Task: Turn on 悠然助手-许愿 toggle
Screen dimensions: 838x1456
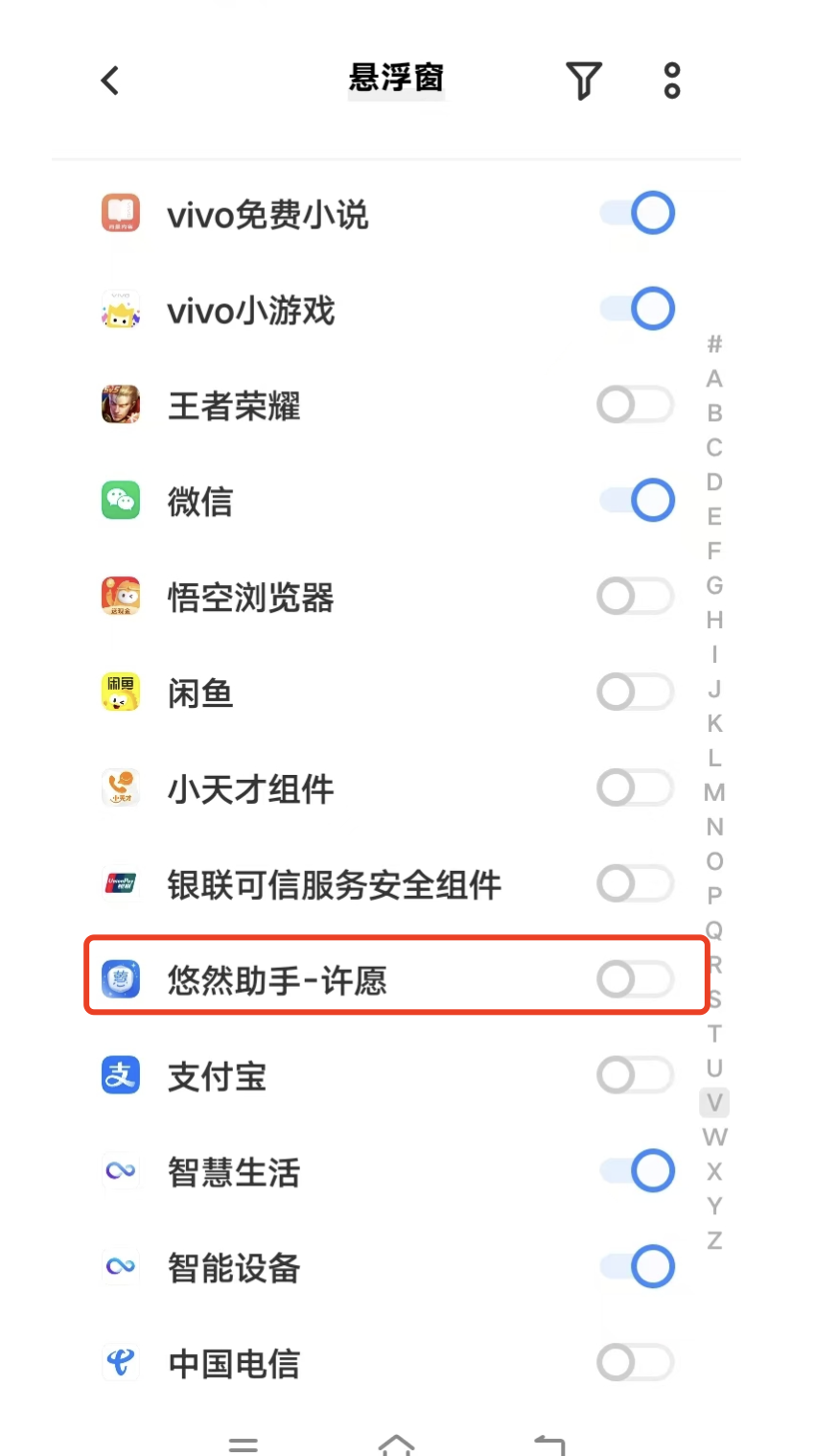Action: 635,979
